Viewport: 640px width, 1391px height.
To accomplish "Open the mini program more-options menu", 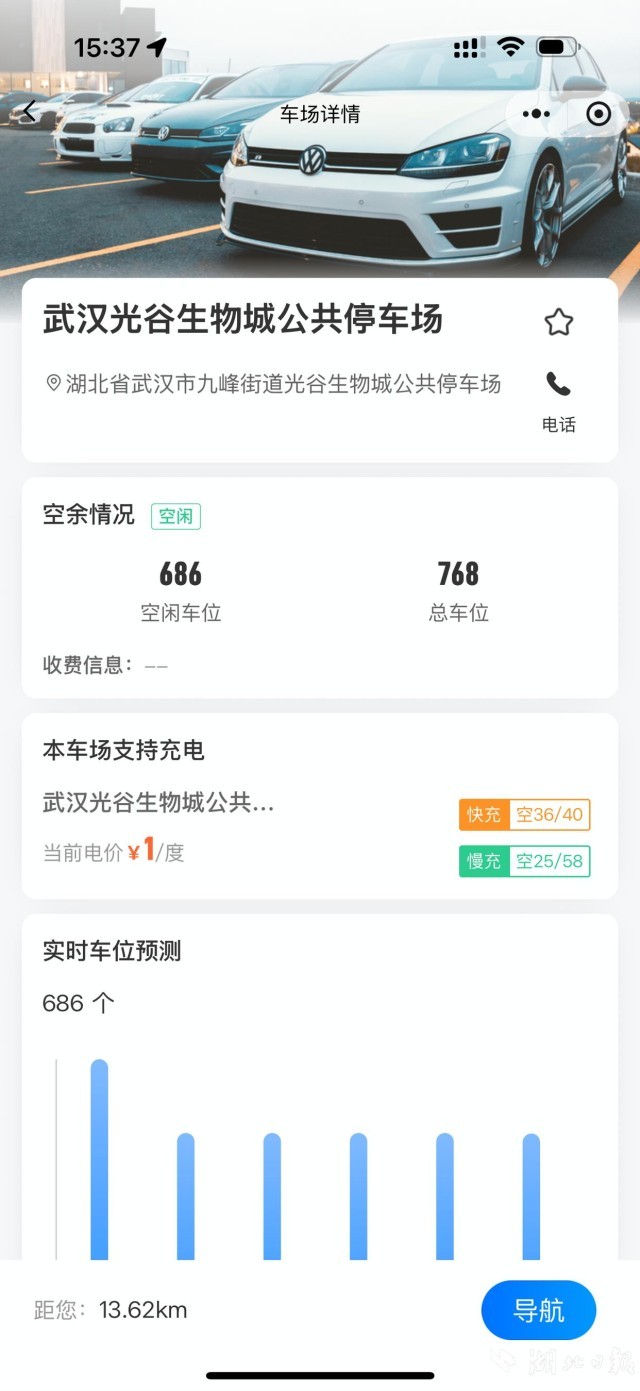I will tap(536, 114).
